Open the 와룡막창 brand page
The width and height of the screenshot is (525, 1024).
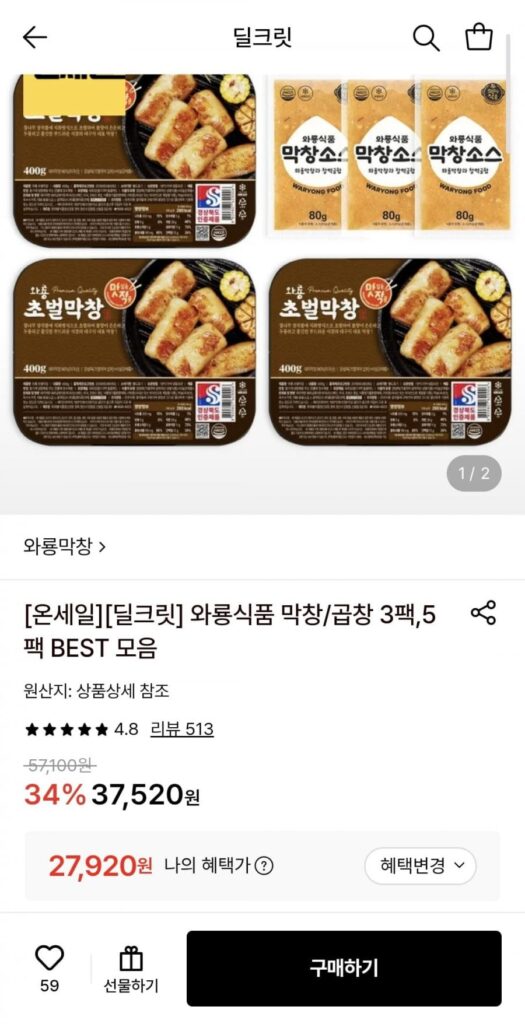coord(64,545)
